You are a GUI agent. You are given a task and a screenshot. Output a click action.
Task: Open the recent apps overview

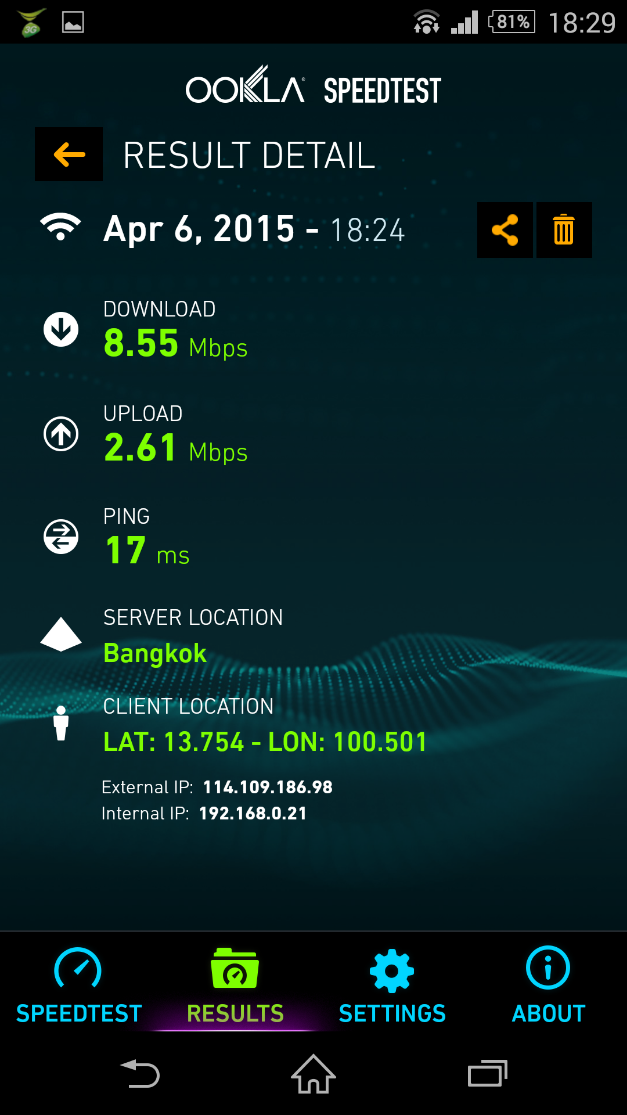[487, 1075]
